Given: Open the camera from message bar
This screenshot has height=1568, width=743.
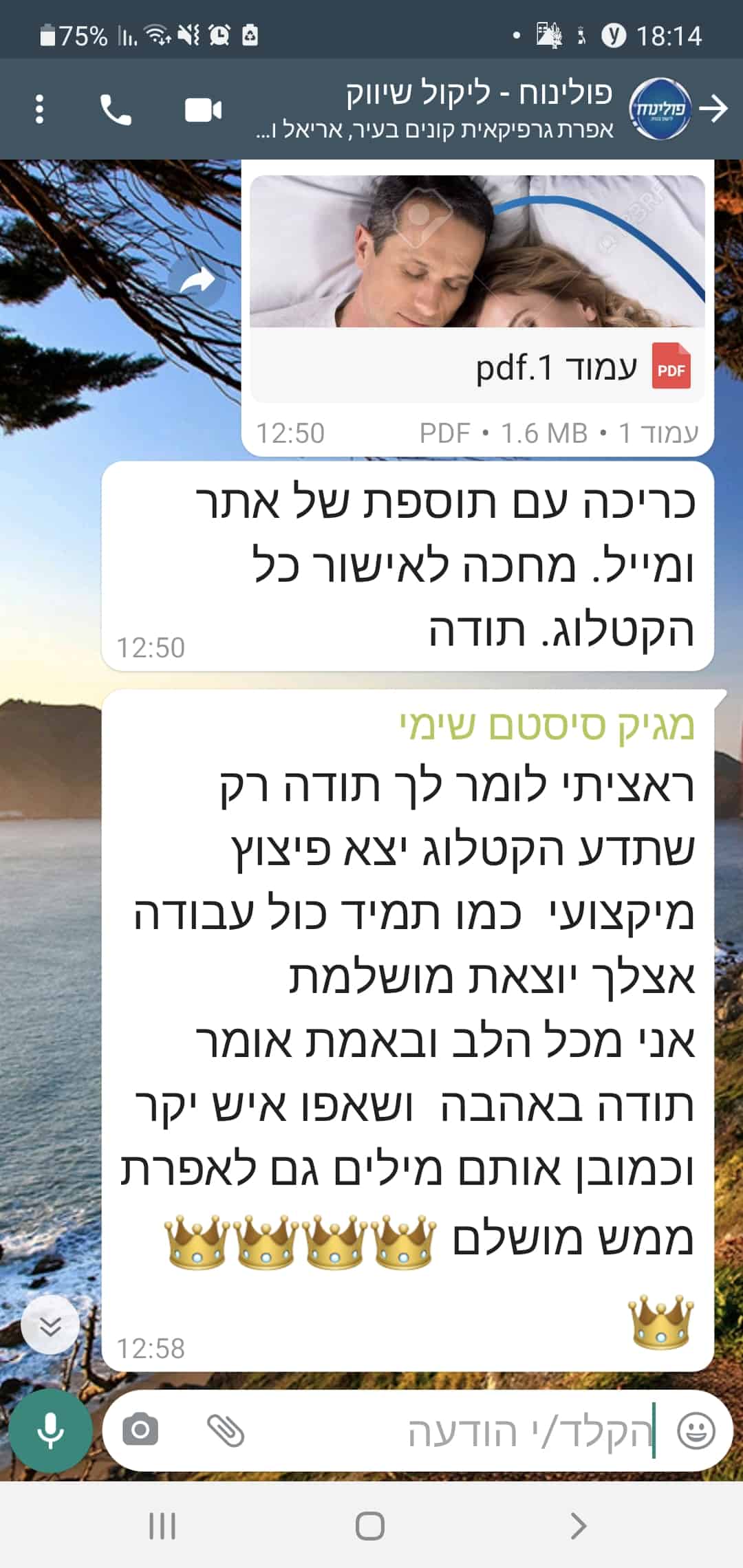Looking at the screenshot, I should [x=140, y=1430].
